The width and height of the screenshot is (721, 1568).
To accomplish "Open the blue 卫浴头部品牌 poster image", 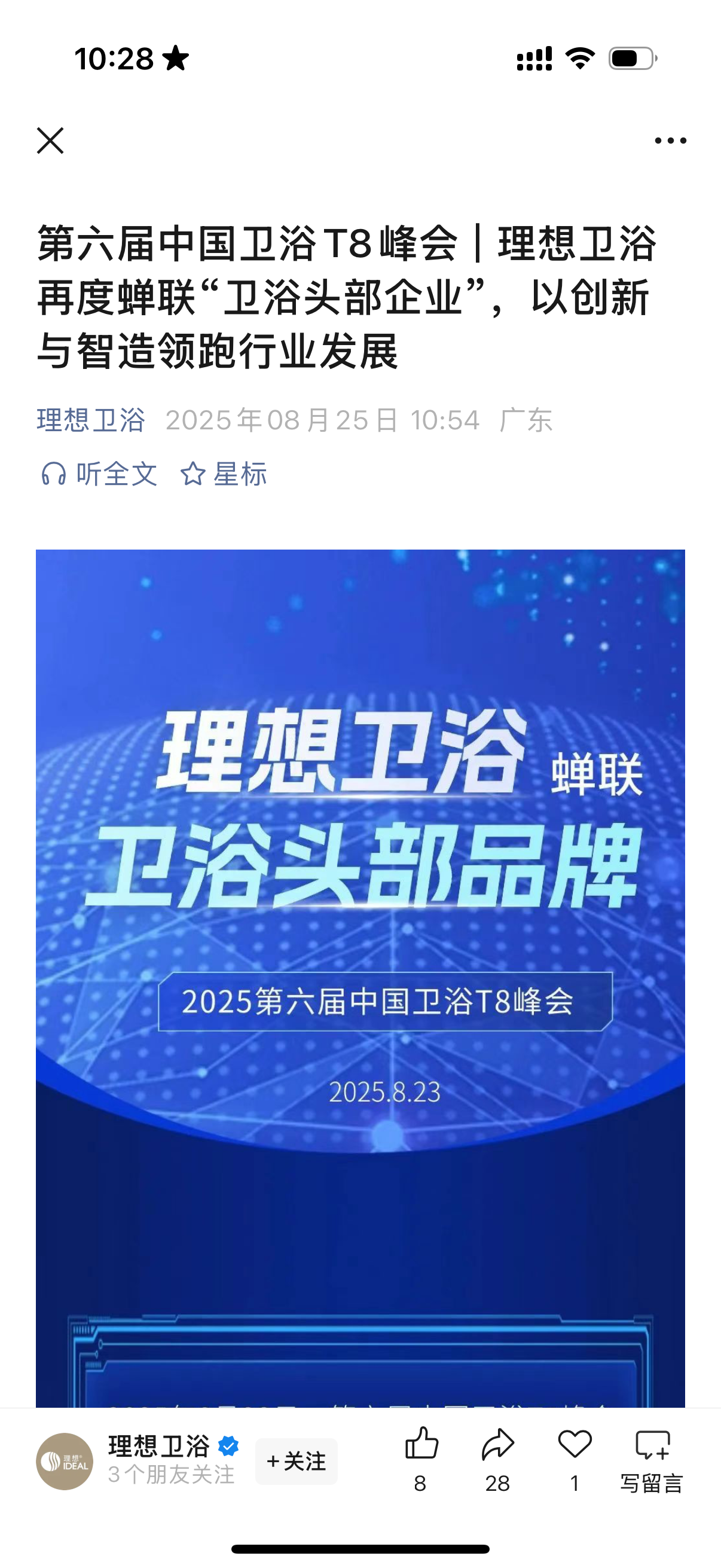I will [x=360, y=978].
